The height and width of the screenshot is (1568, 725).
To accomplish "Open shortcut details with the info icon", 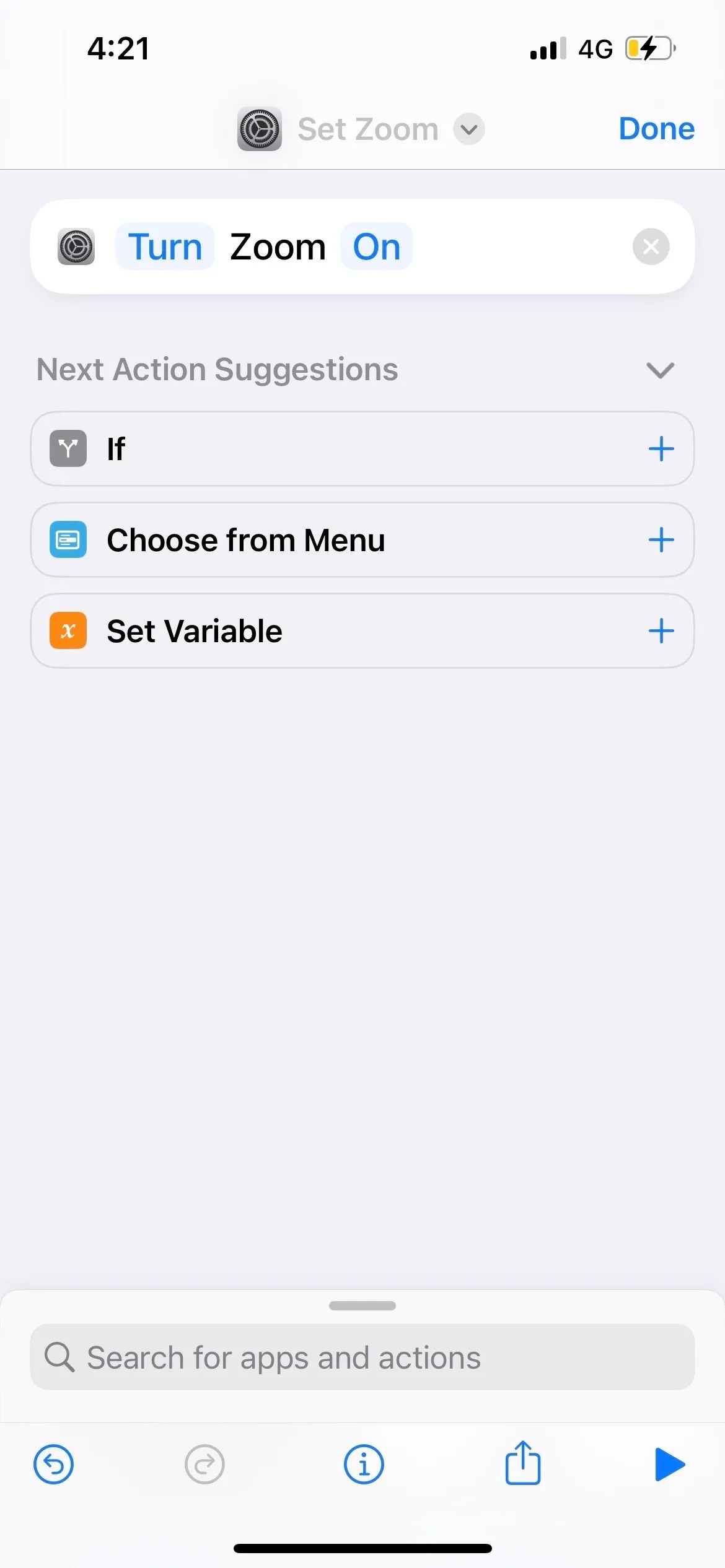I will coord(363,1464).
